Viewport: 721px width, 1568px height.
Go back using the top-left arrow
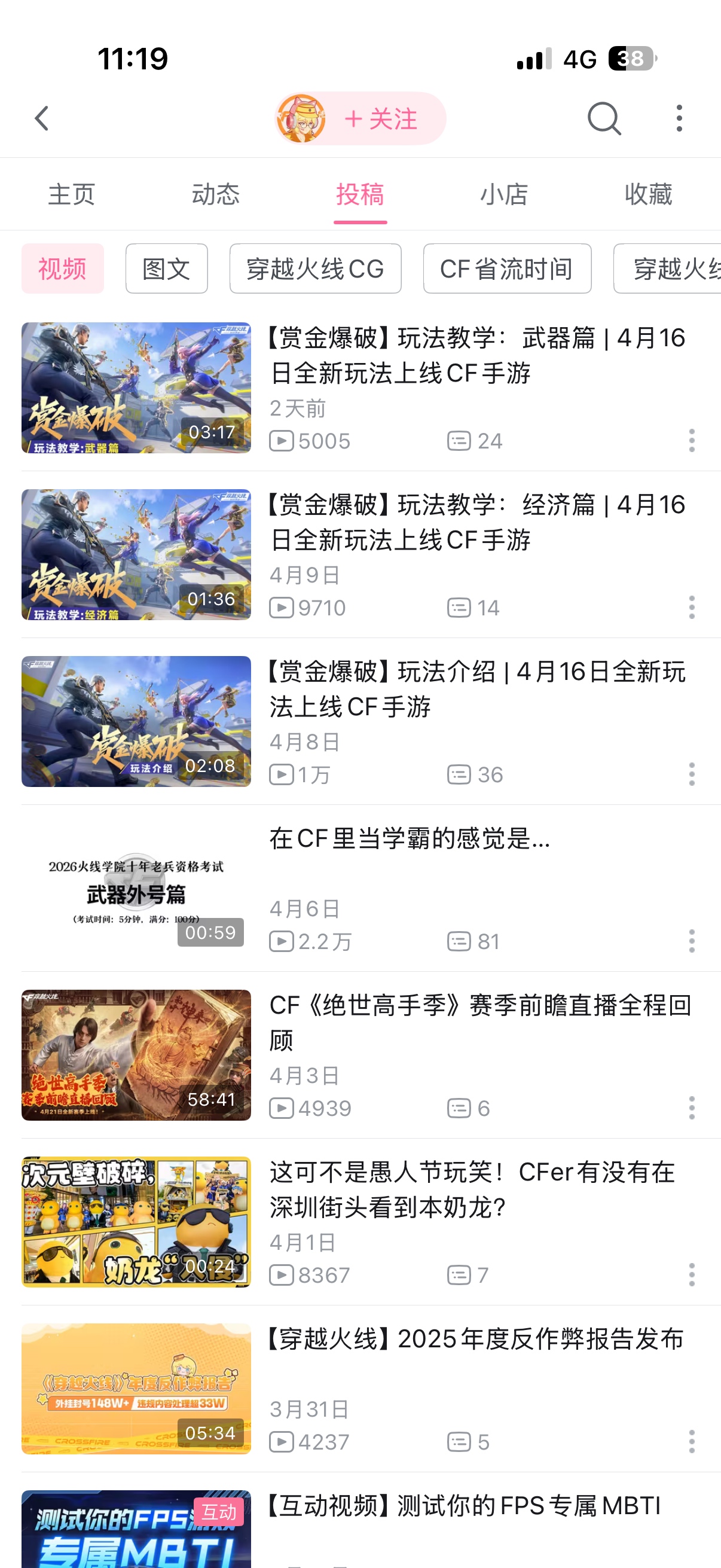click(41, 118)
